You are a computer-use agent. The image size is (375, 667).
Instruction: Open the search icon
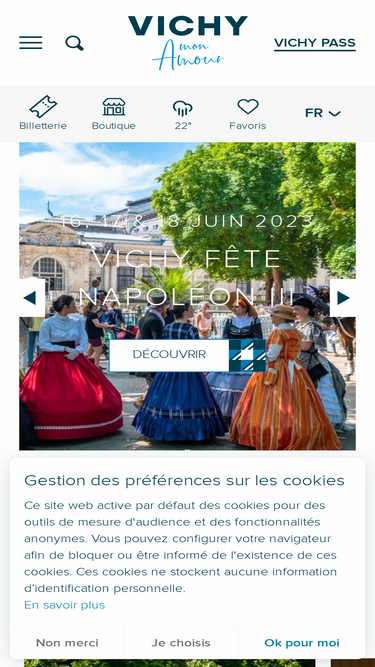[74, 43]
